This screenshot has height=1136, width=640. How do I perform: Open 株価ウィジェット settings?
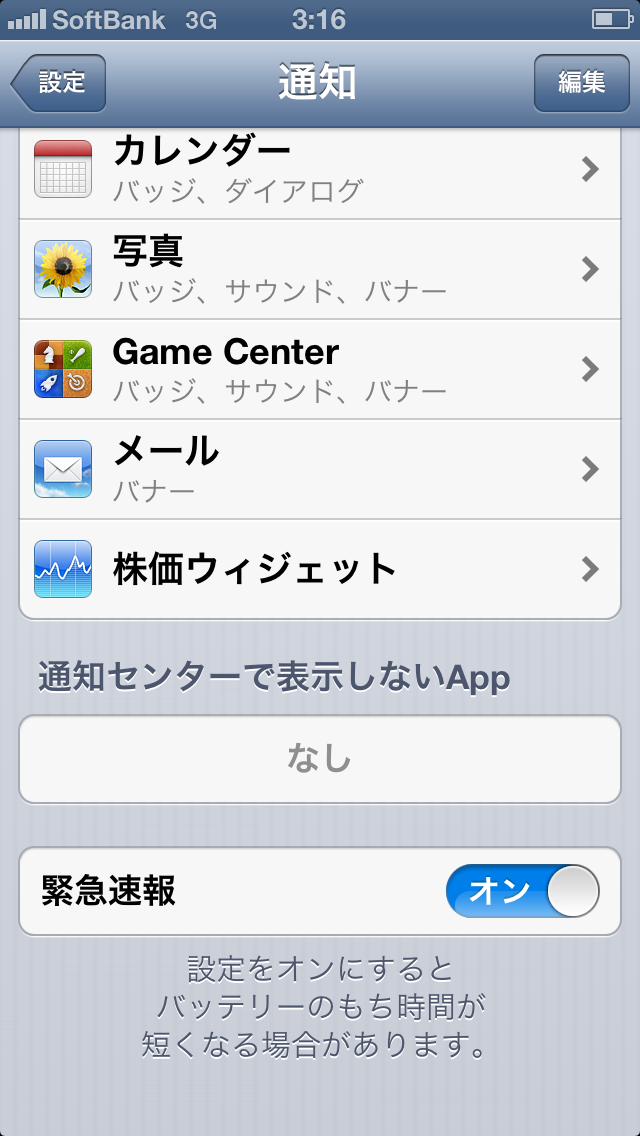(x=320, y=569)
